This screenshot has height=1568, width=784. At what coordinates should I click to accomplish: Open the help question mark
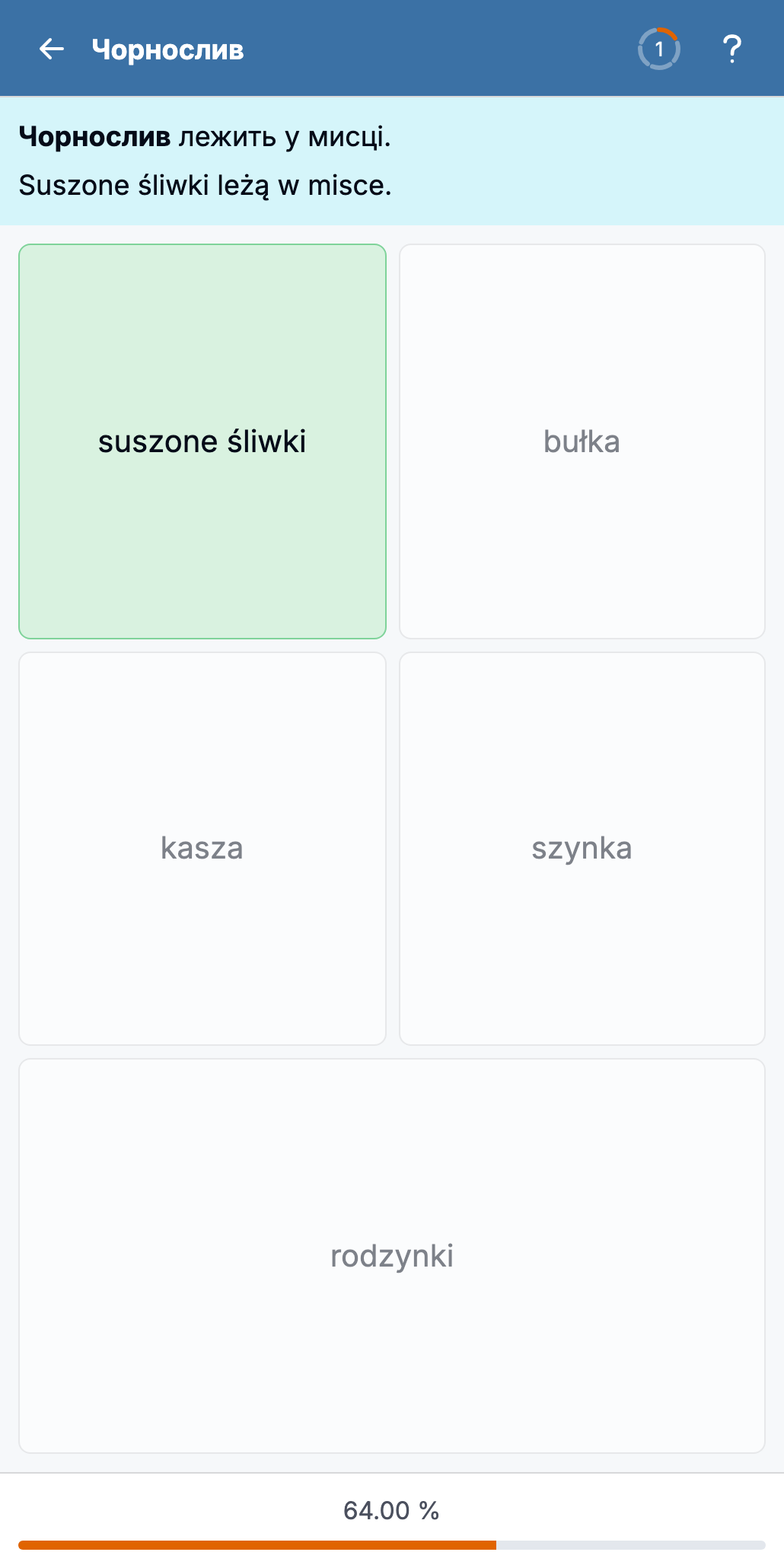(731, 49)
